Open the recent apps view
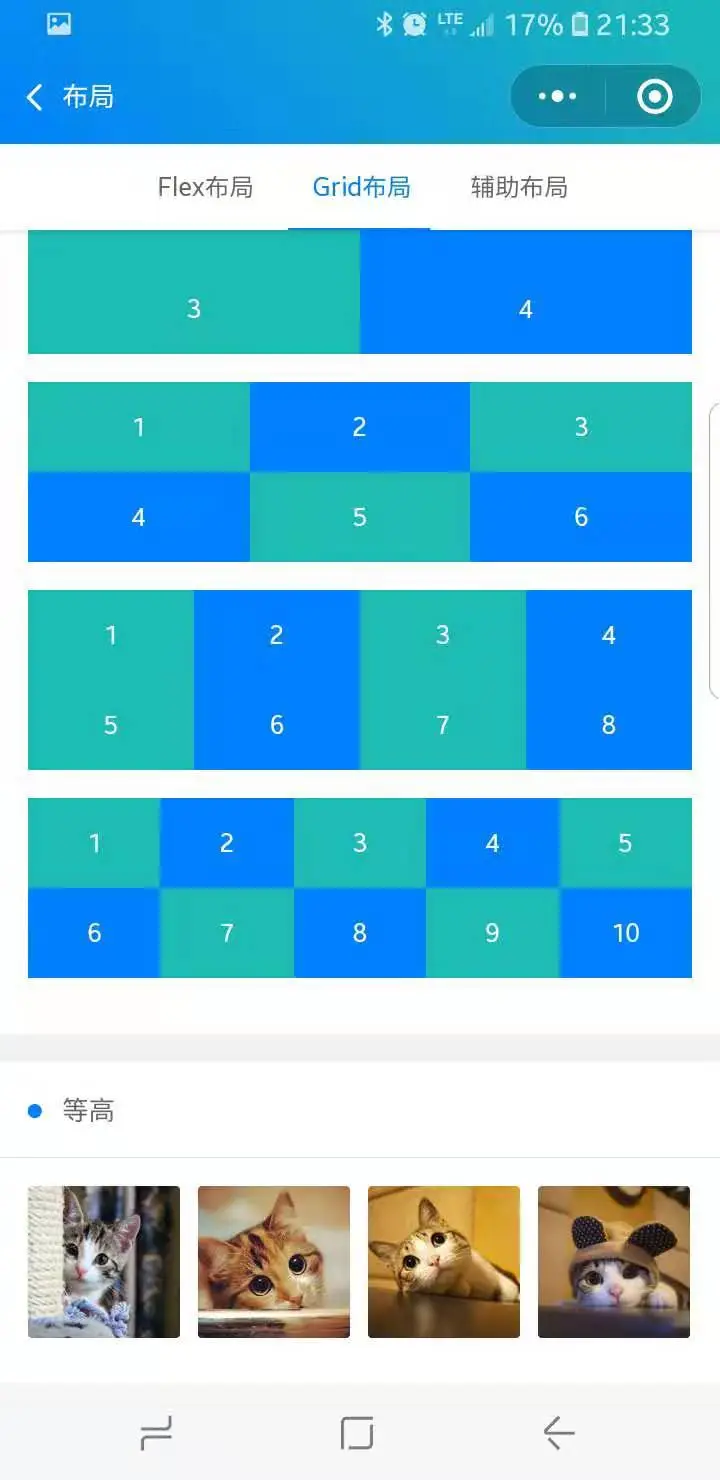 tap(157, 1433)
